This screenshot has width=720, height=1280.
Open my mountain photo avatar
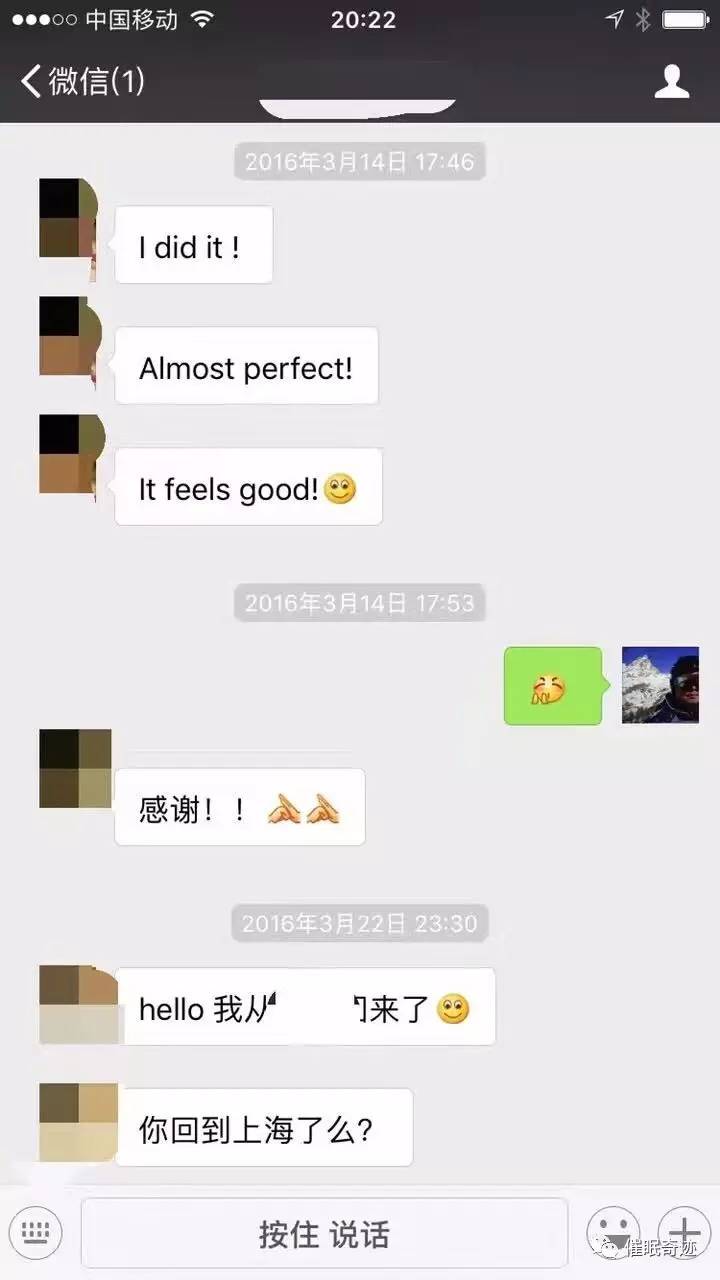click(660, 685)
